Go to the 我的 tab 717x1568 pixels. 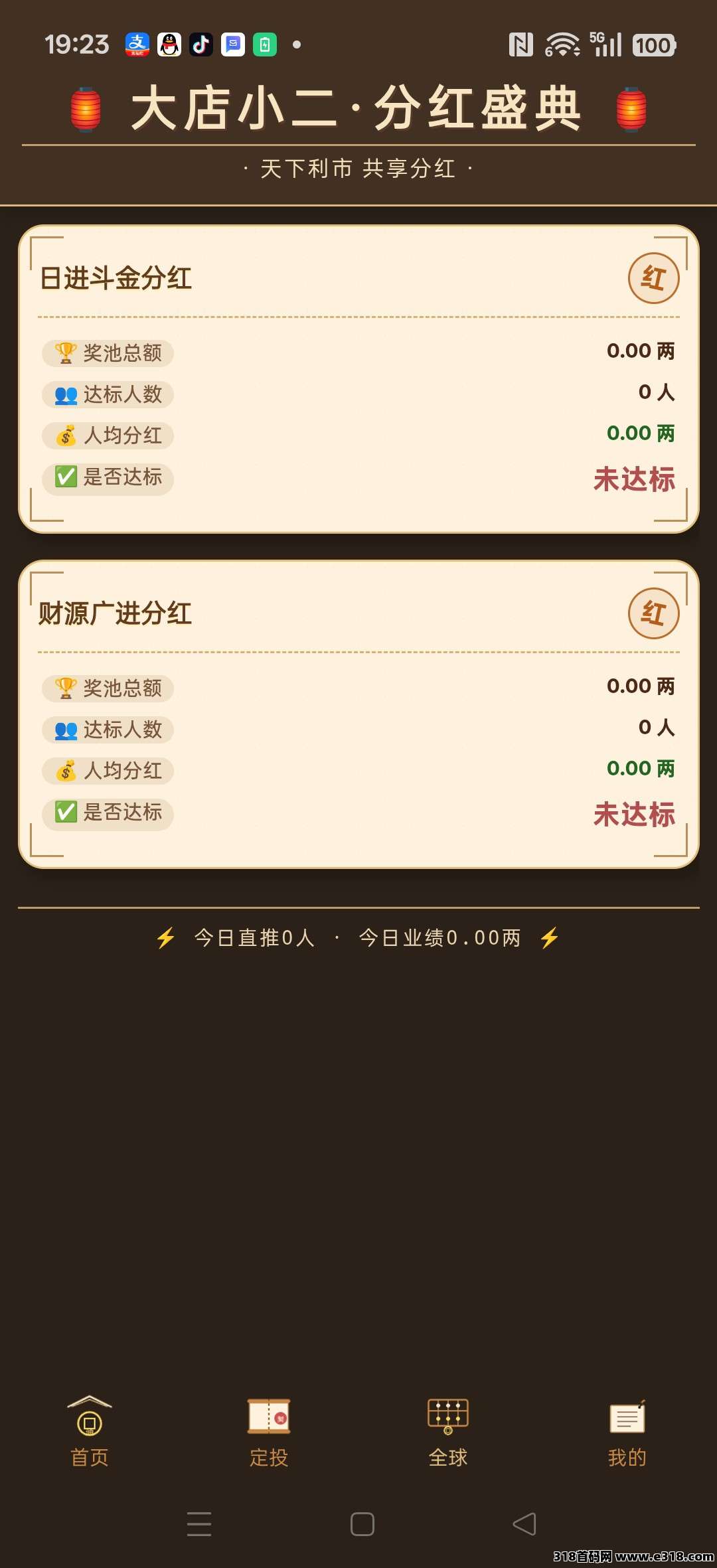627,1433
